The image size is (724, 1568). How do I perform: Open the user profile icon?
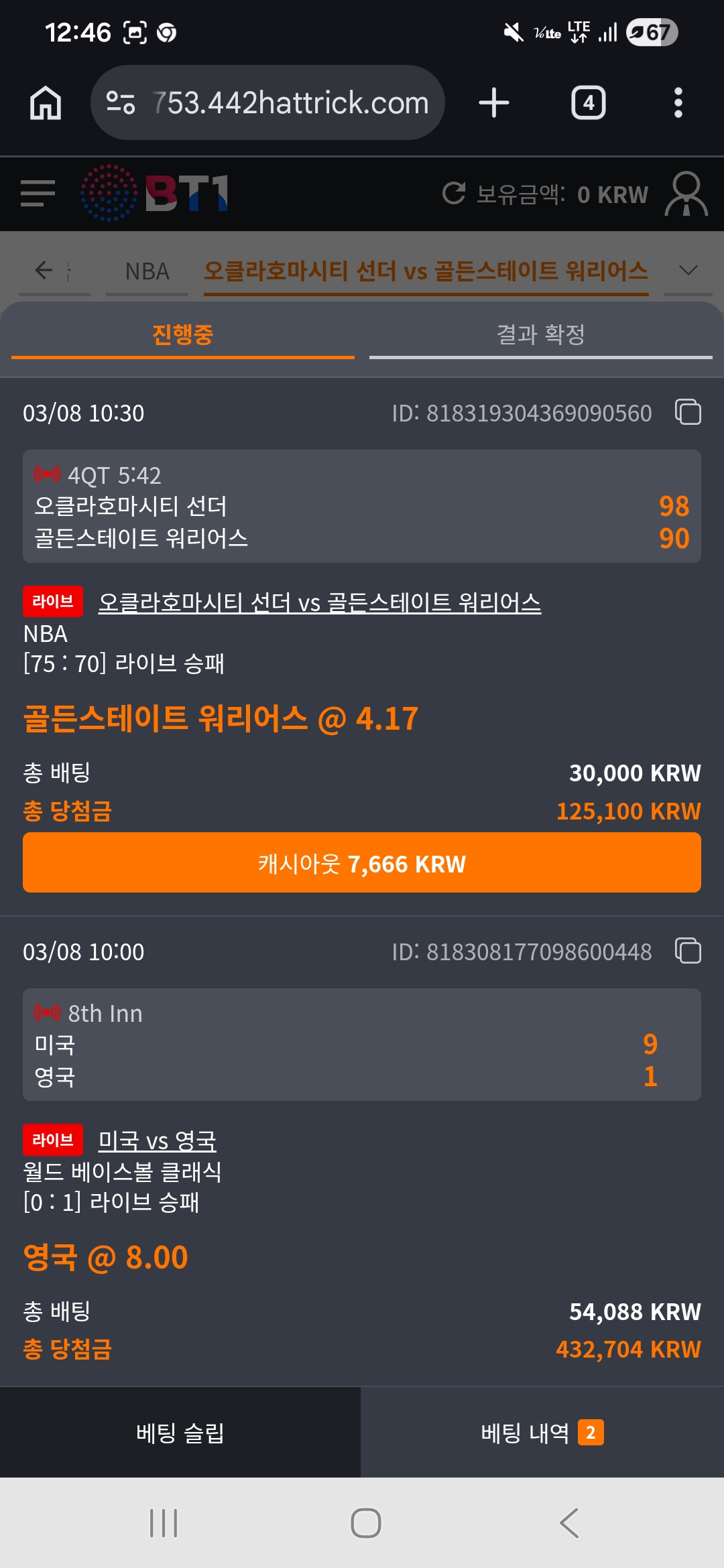[x=686, y=194]
